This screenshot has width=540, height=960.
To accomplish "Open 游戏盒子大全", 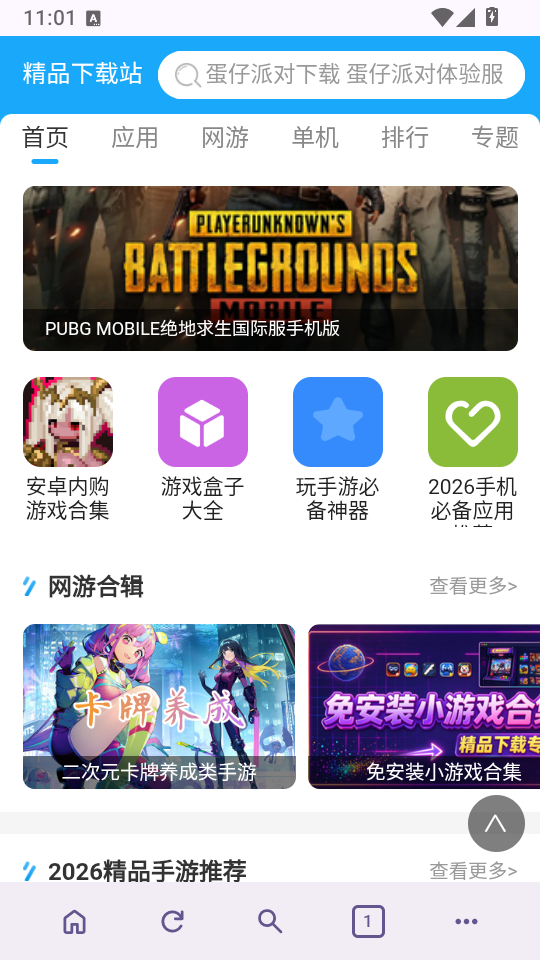I will 203,449.
